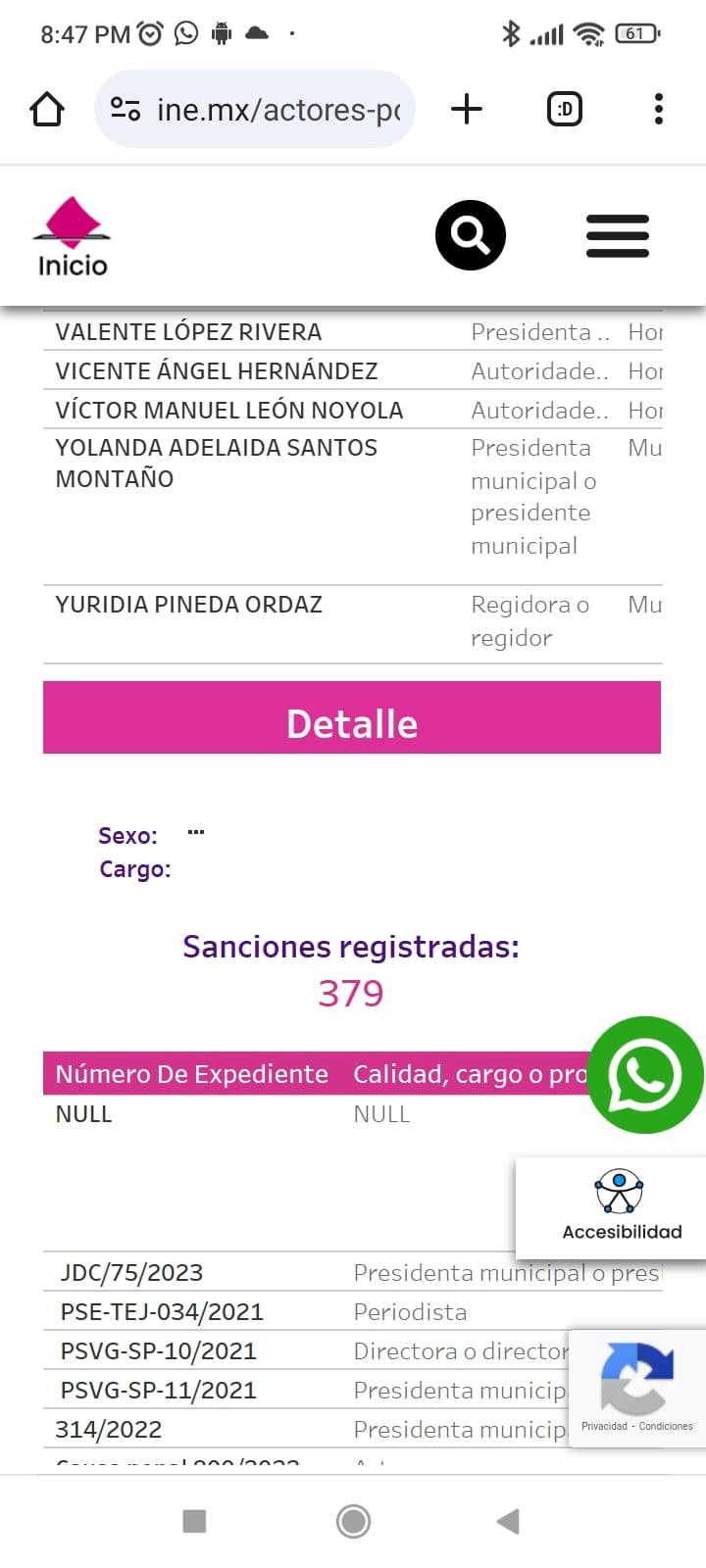
Task: Select the JDC/75/2023 expediente row
Action: click(x=131, y=1273)
